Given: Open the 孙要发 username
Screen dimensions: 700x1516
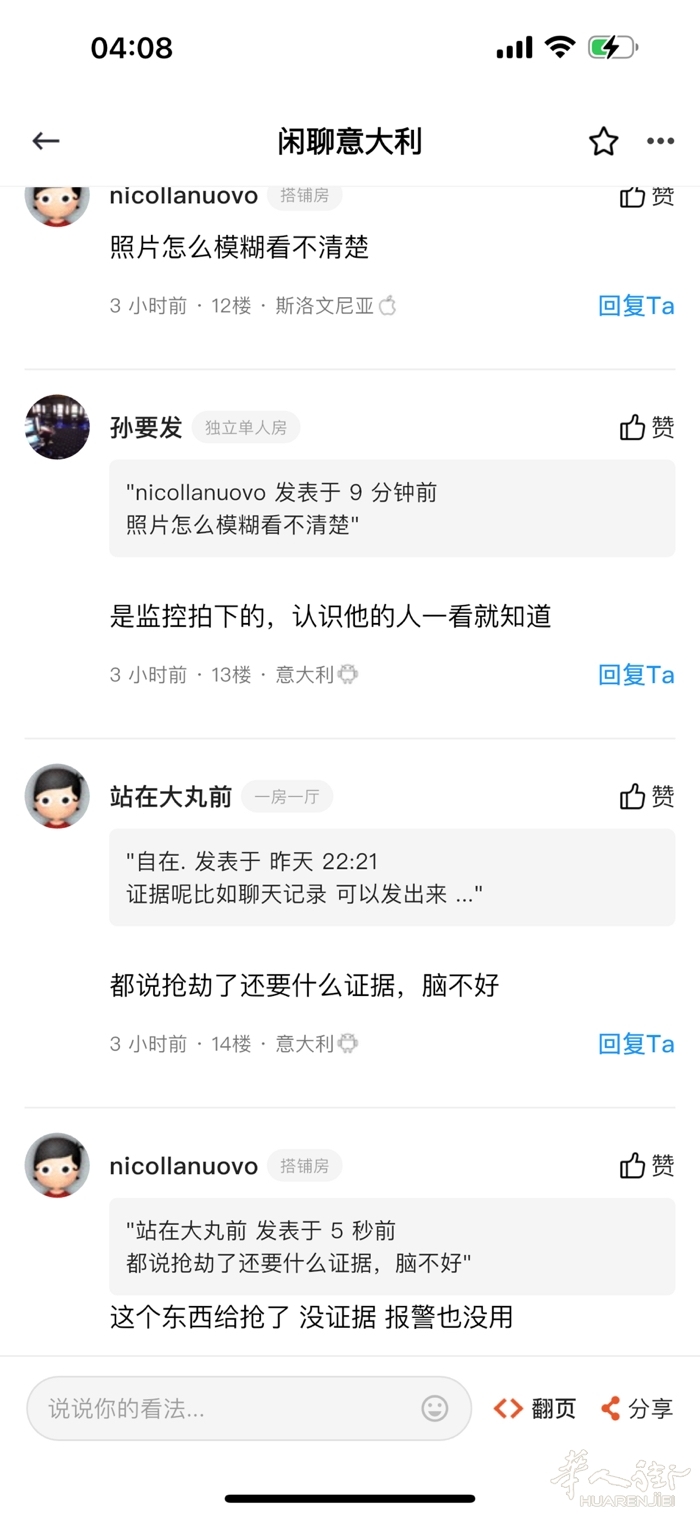Looking at the screenshot, I should [x=146, y=428].
